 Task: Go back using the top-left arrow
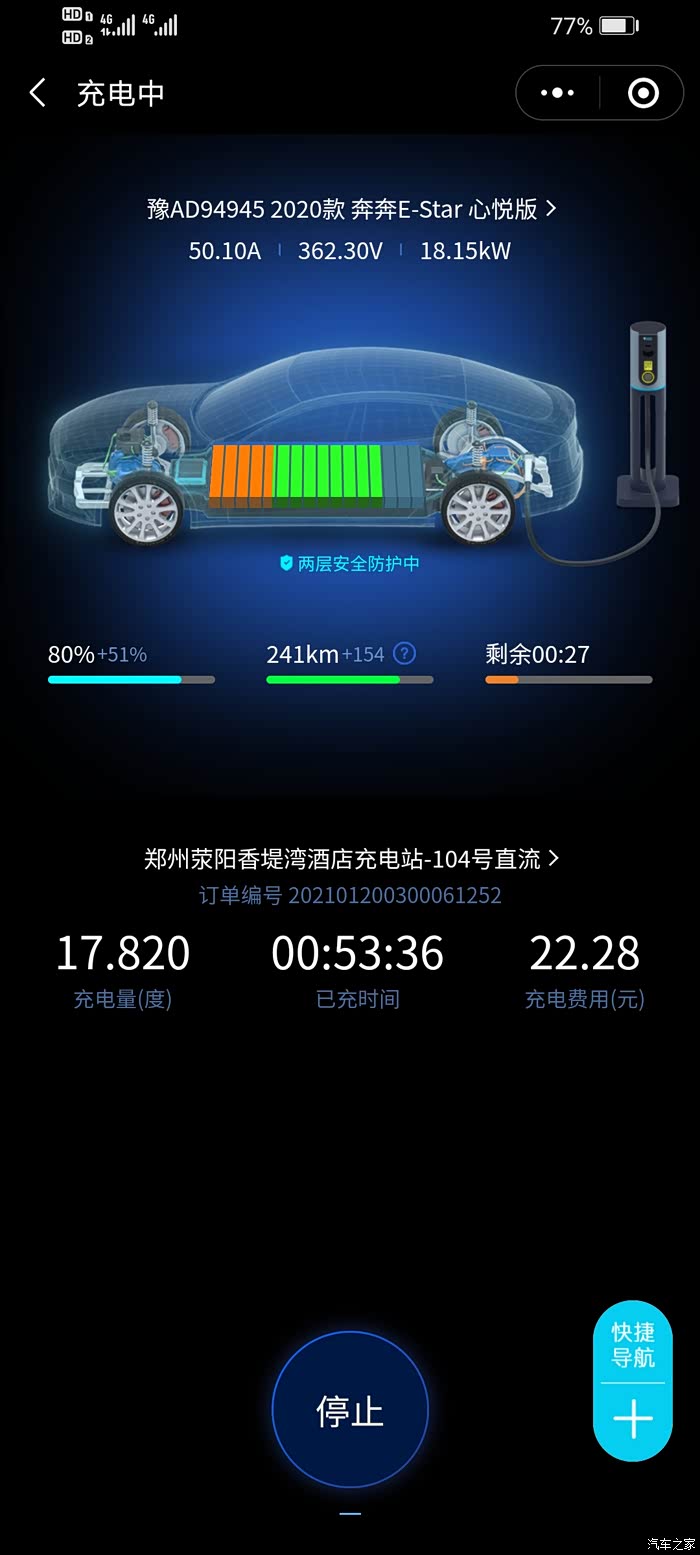pos(38,93)
